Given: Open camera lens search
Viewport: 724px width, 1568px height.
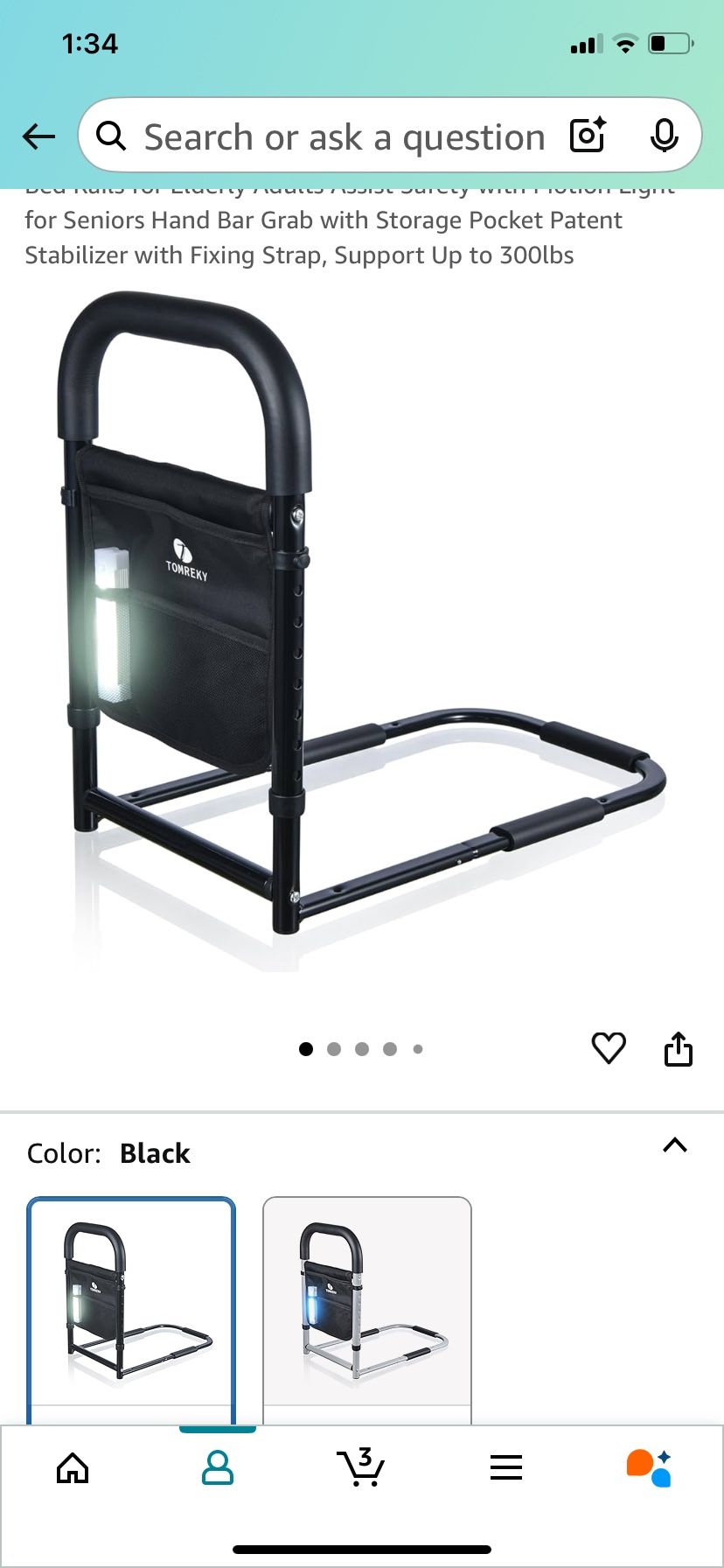Looking at the screenshot, I should click(x=588, y=136).
